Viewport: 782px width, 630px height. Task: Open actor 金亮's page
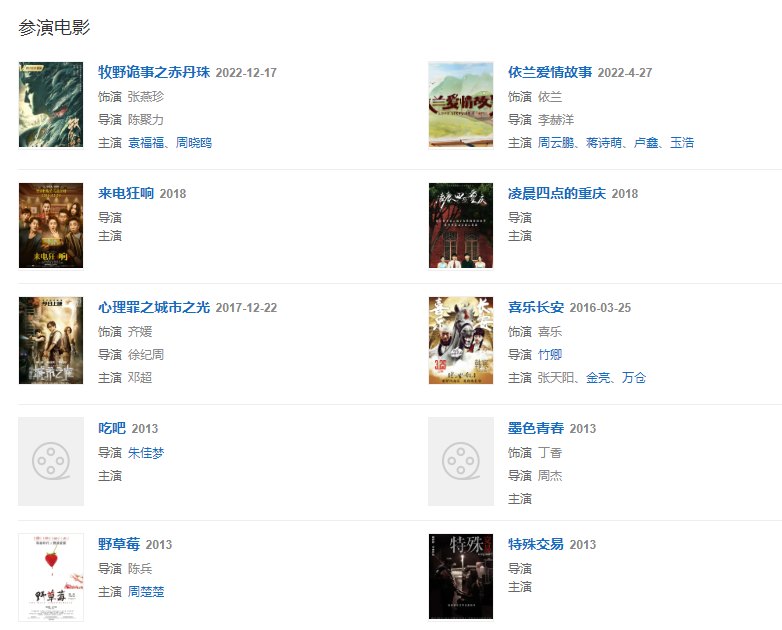[x=598, y=377]
